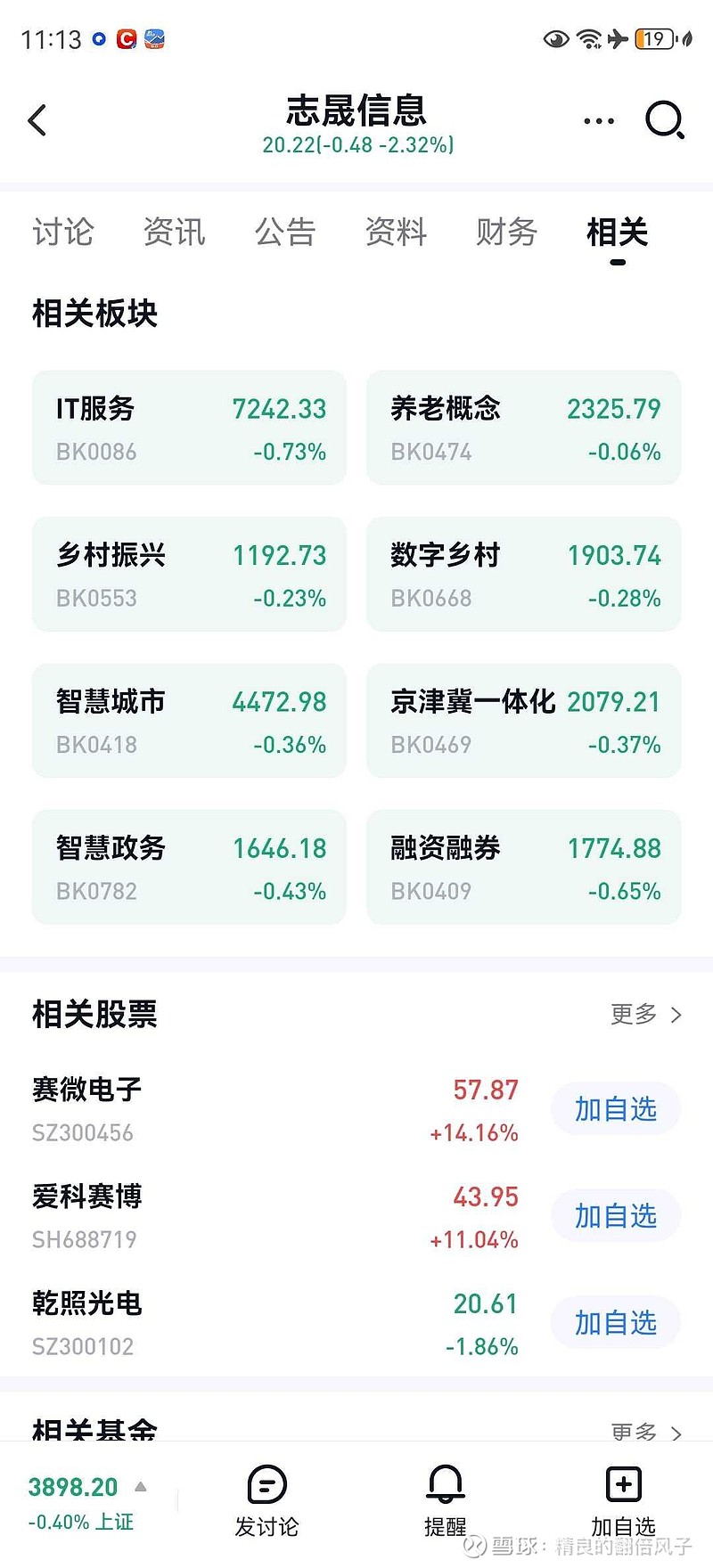The height and width of the screenshot is (1568, 713).
Task: Open the Wi-Fi status icon
Action: tap(590, 39)
